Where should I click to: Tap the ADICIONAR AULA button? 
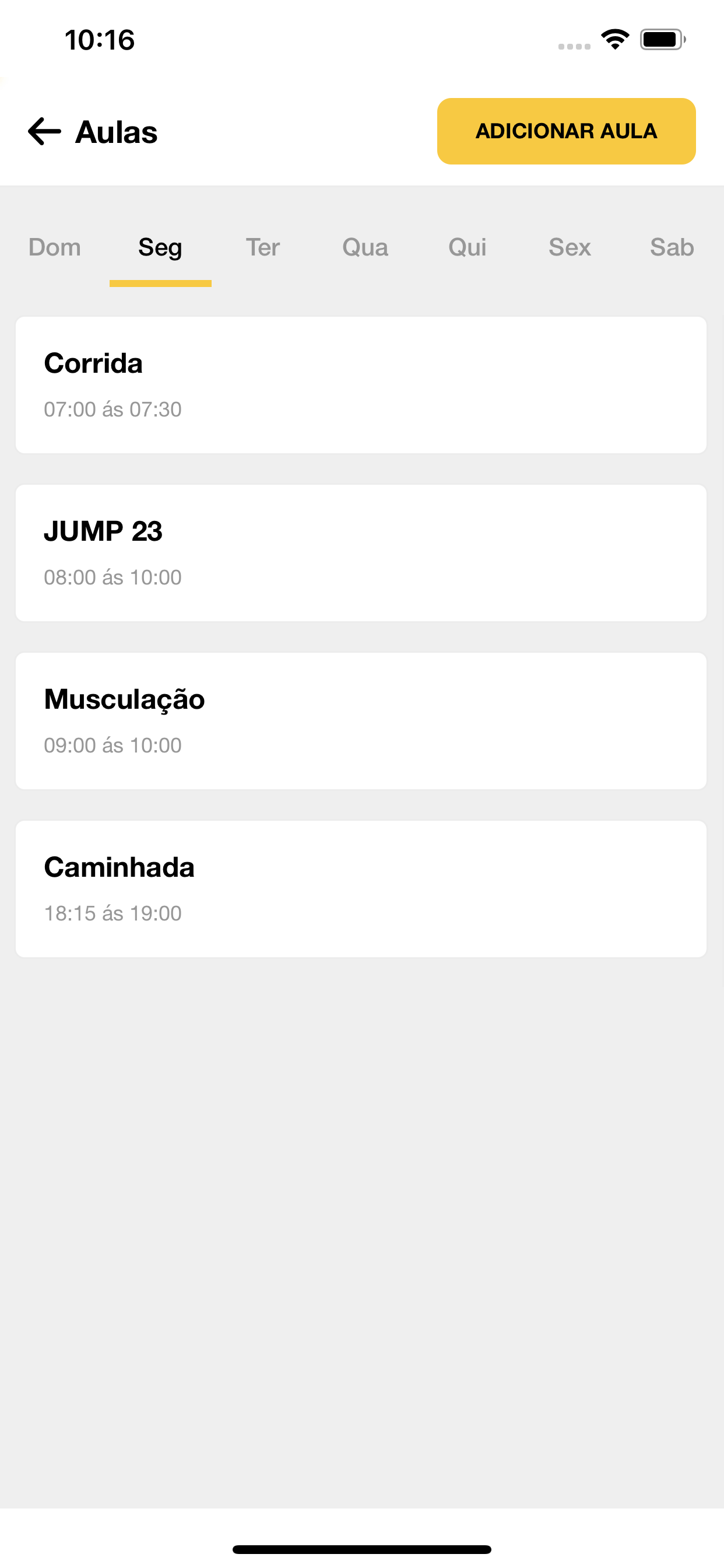[566, 131]
